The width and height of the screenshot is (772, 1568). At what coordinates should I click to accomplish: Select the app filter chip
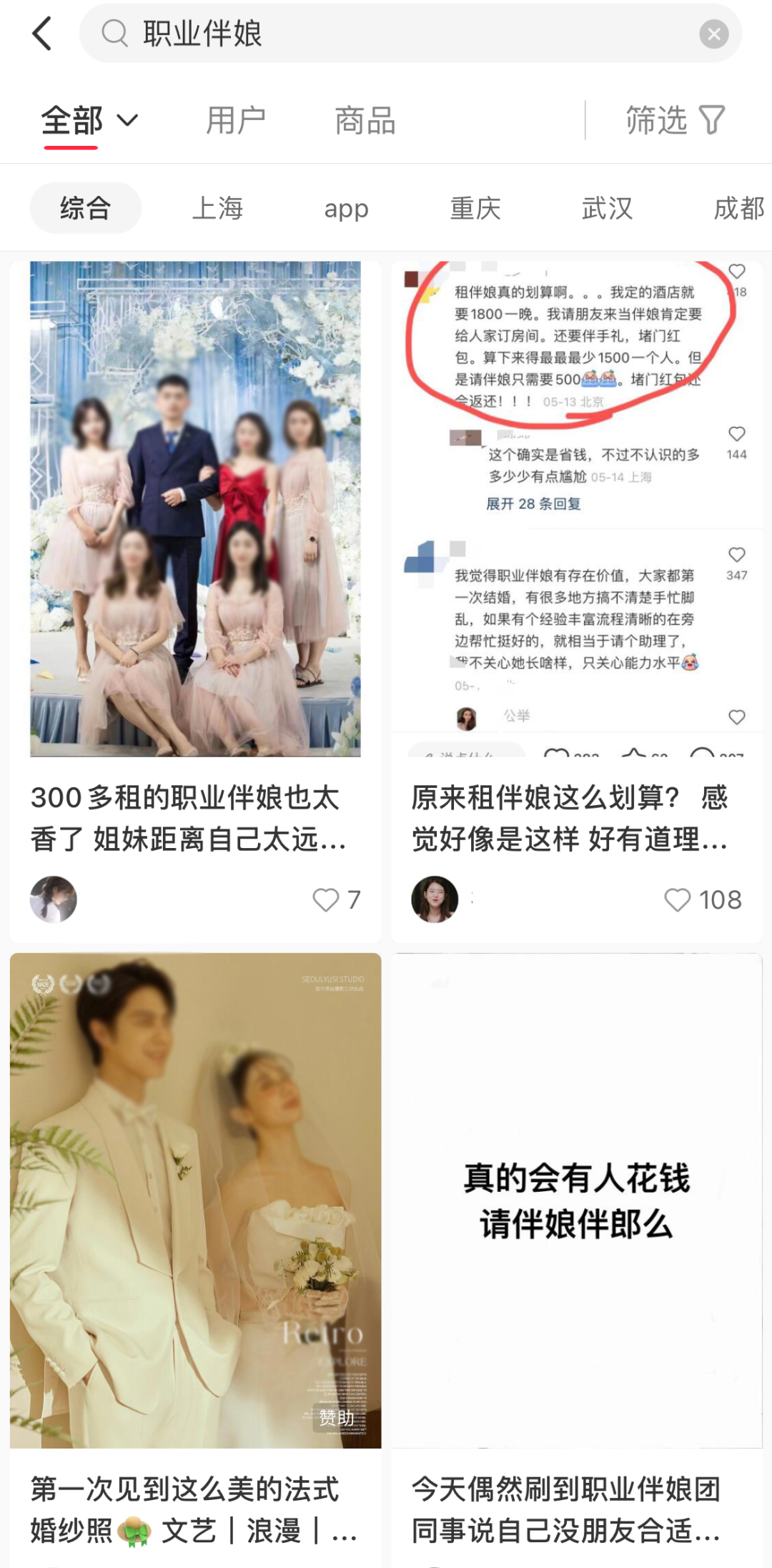pos(346,208)
